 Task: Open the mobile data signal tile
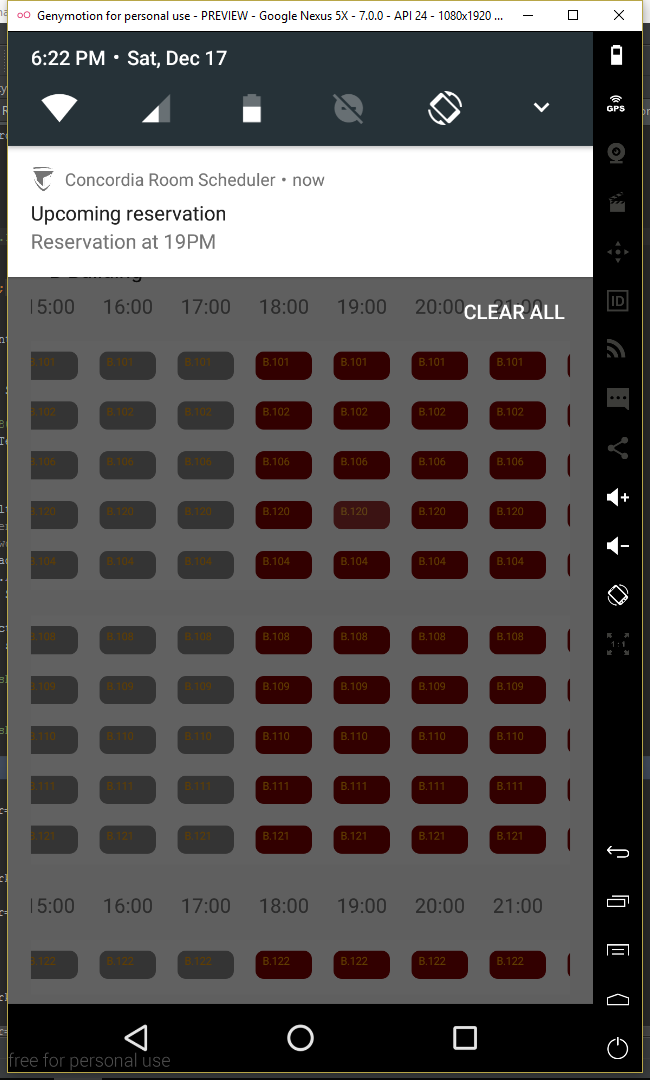point(156,108)
